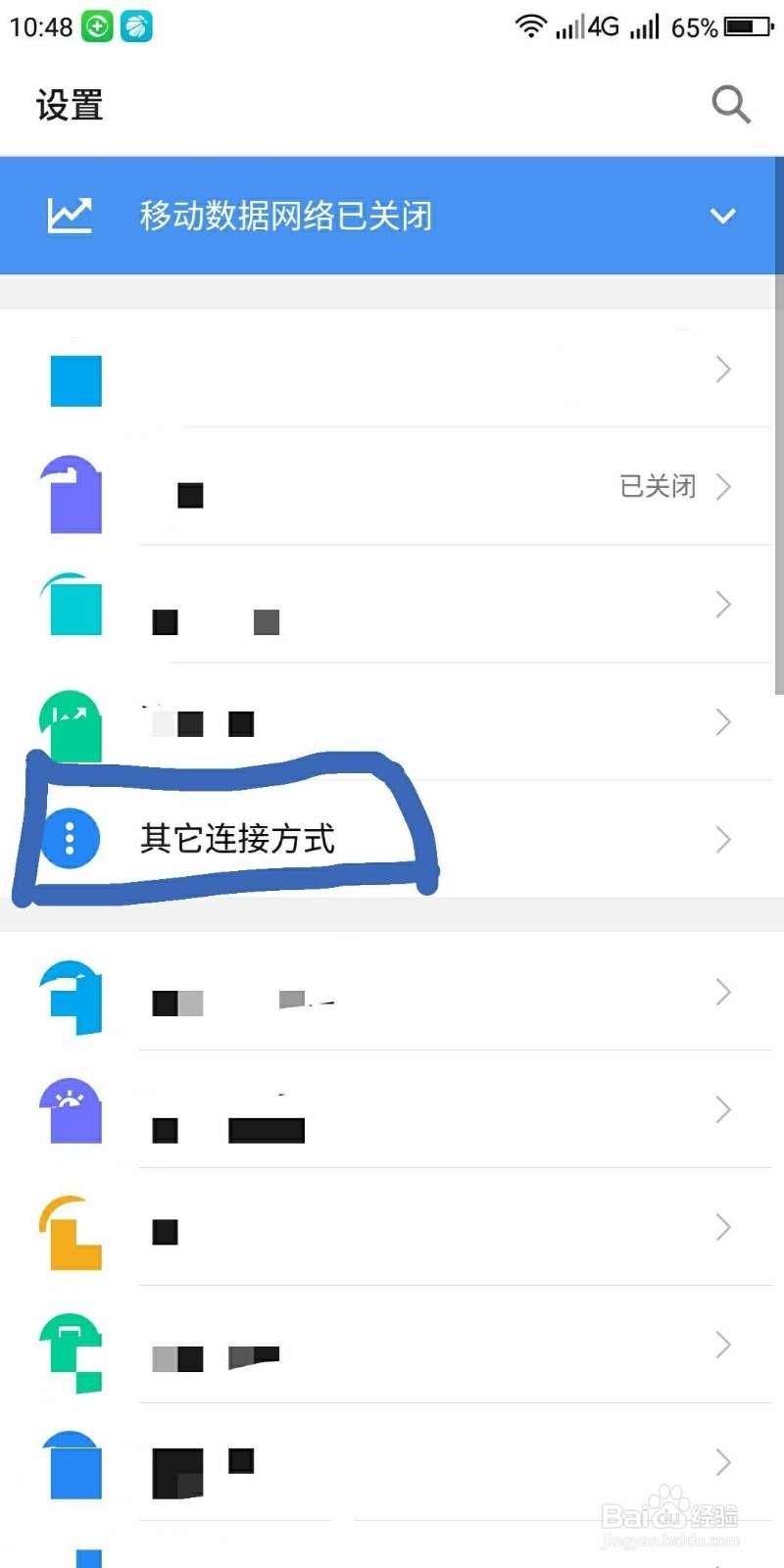Open the 其它连接方式 settings entry
784x1568 pixels.
(239, 840)
